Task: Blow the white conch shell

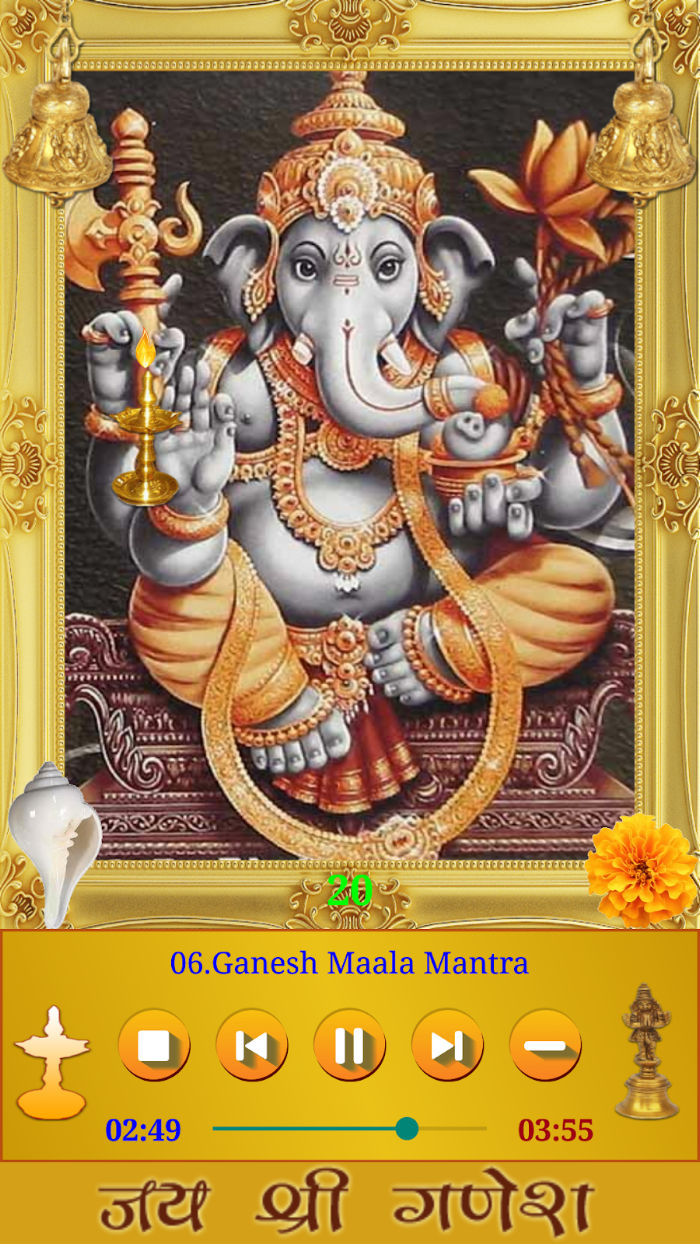Action: pyautogui.click(x=55, y=842)
